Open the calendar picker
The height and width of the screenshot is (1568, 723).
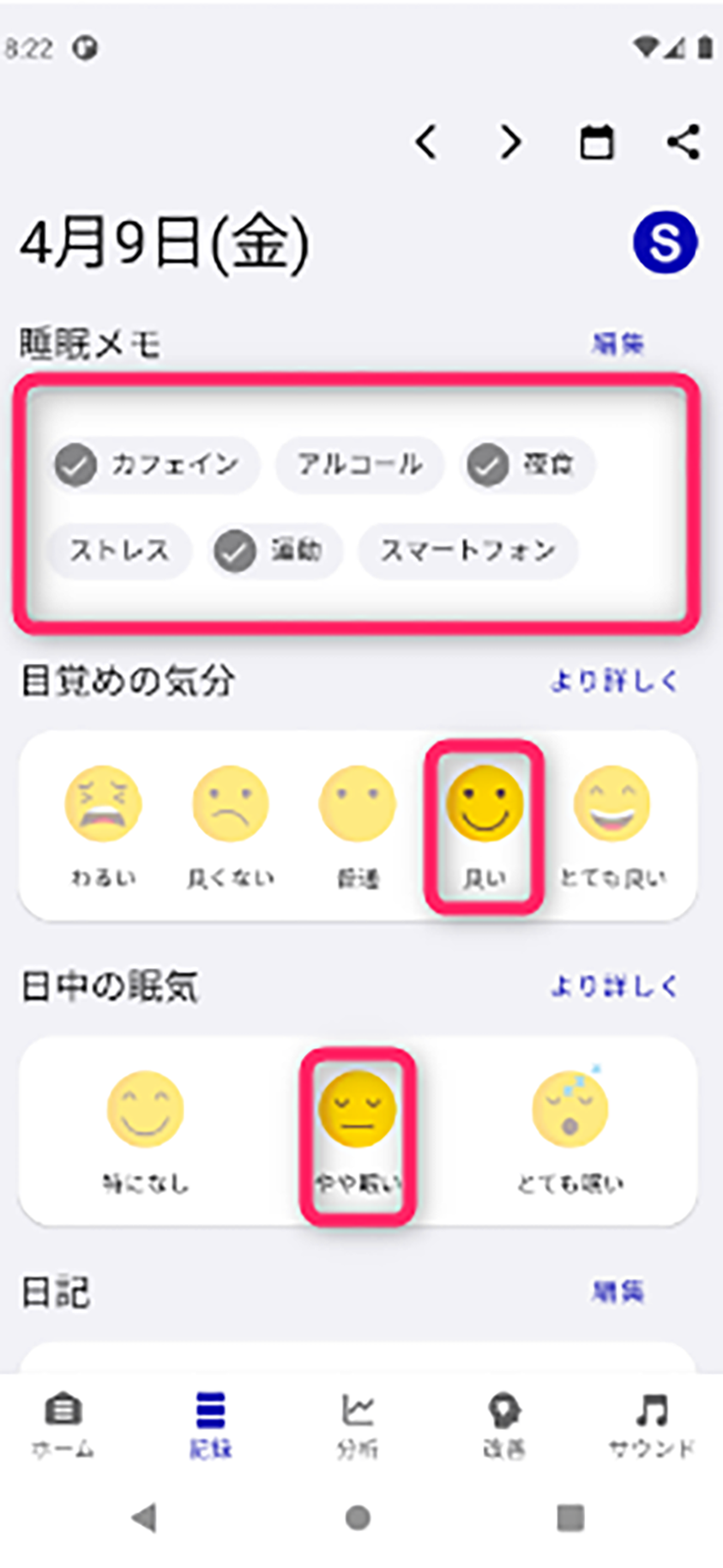(597, 142)
